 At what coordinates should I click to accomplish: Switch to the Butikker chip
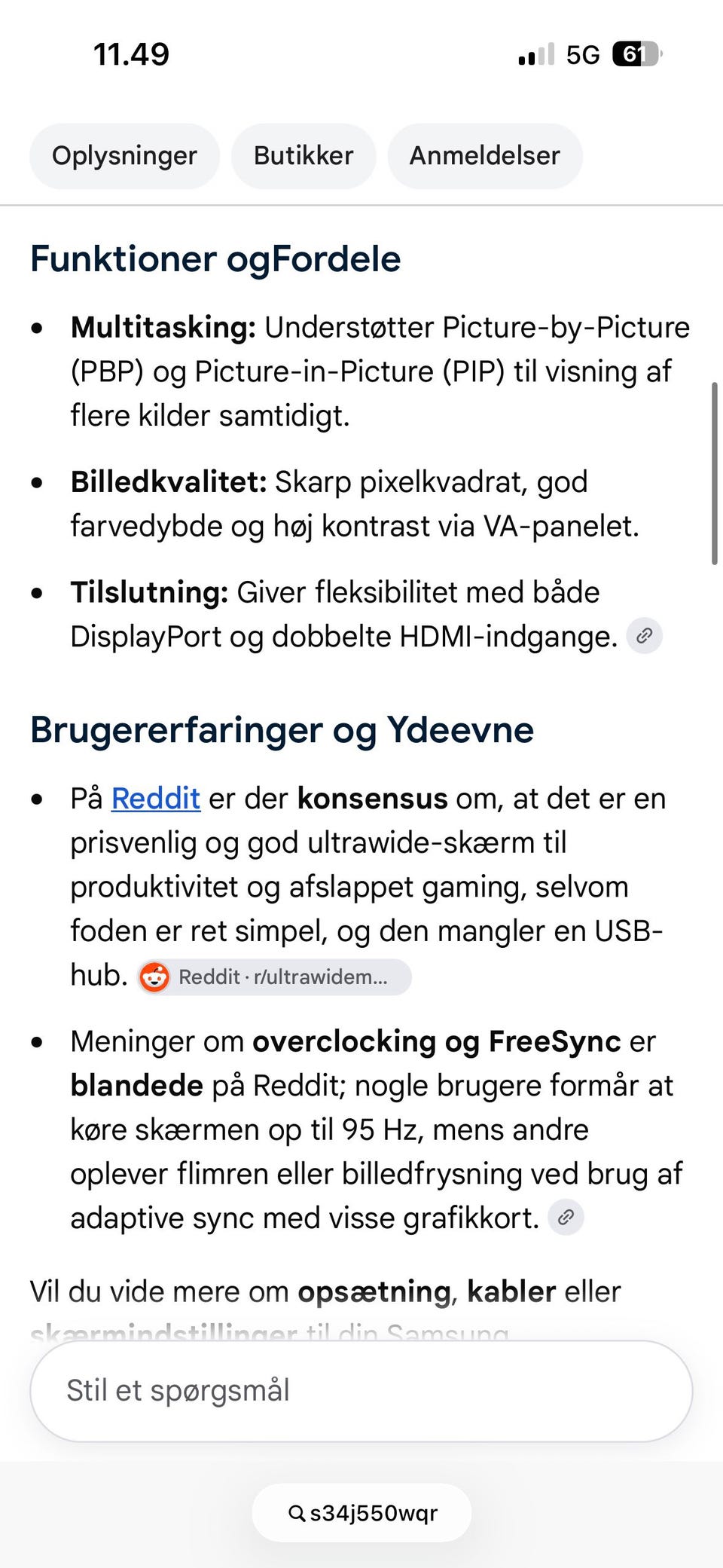click(304, 156)
